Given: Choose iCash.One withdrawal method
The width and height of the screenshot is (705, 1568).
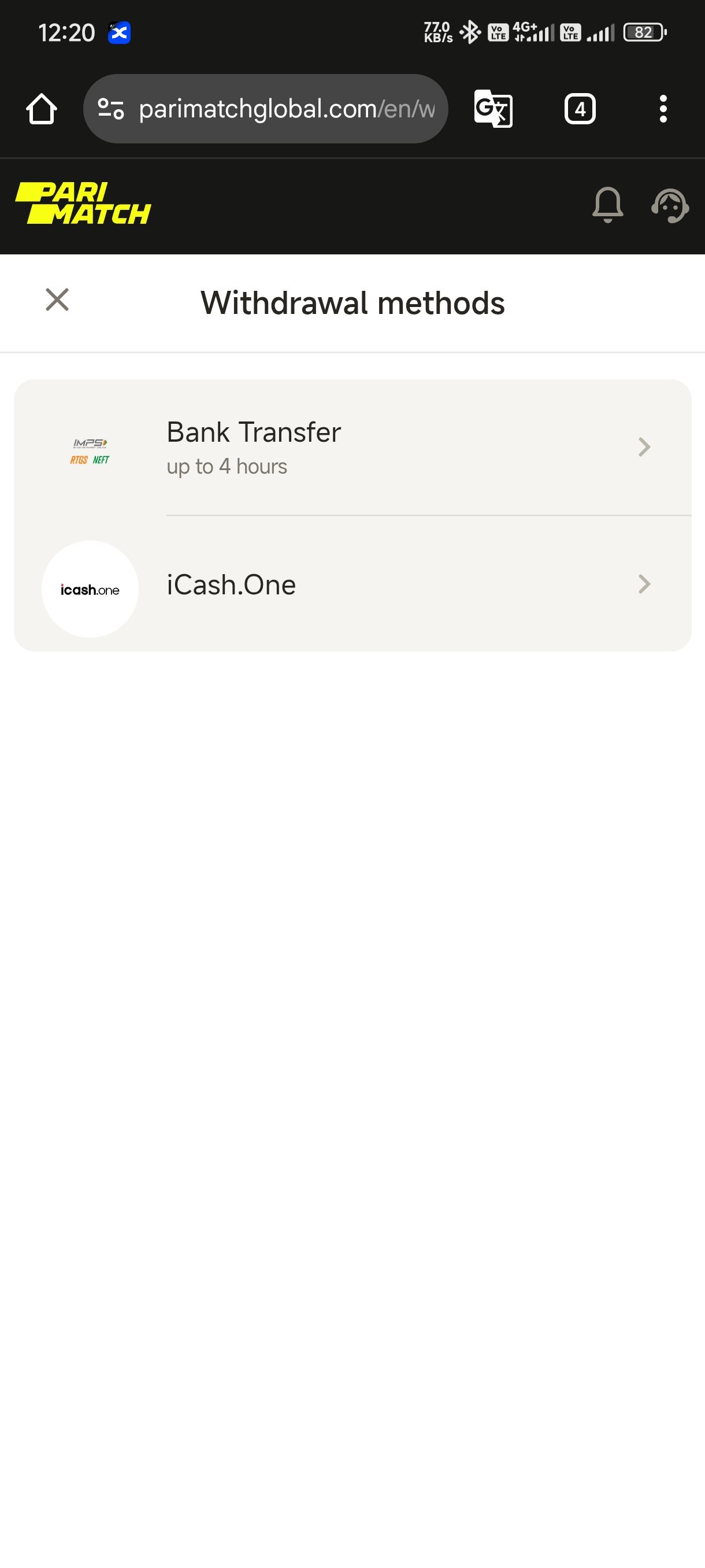Looking at the screenshot, I should tap(353, 585).
